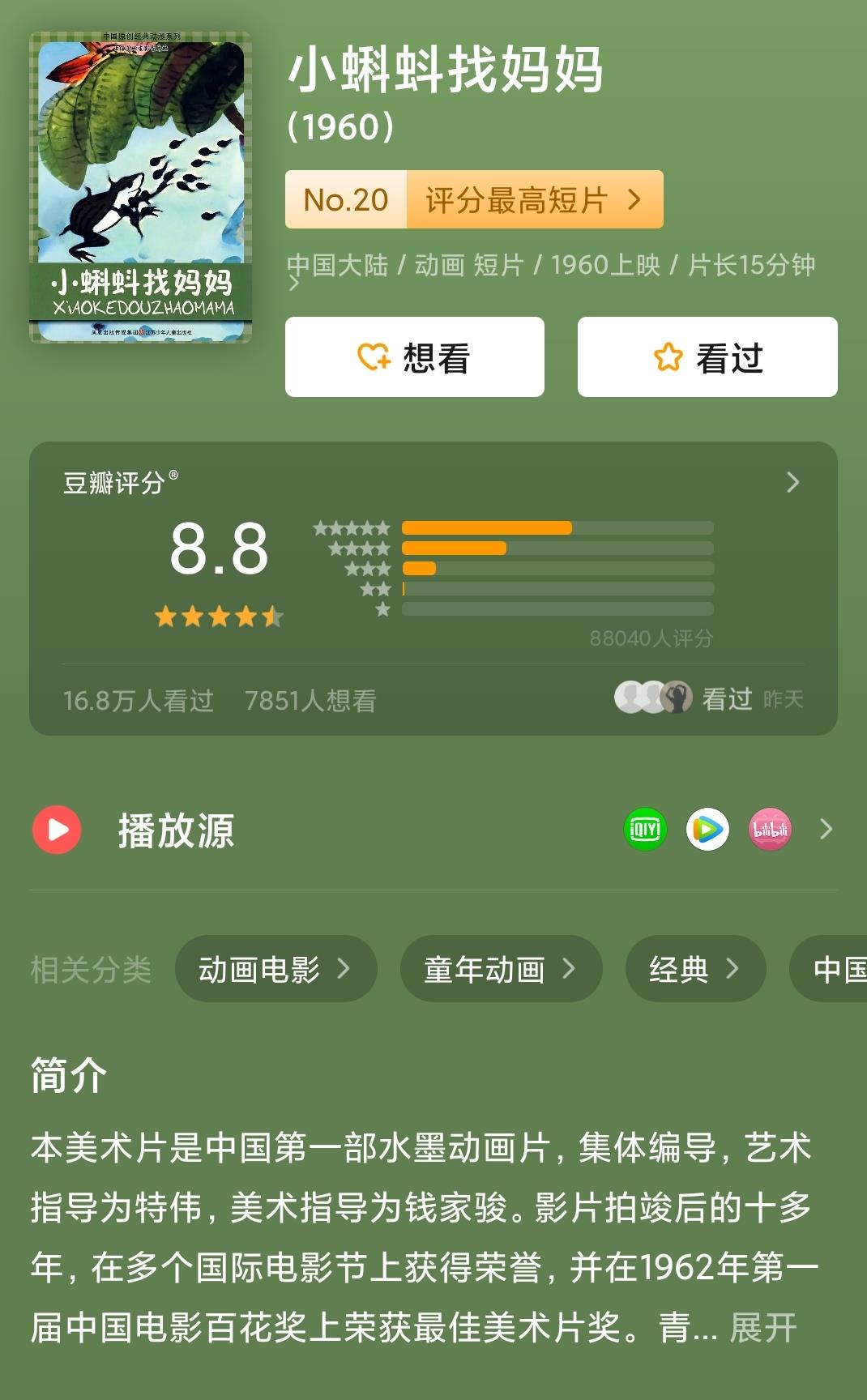The height and width of the screenshot is (1400, 867).
Task: Select the Tencent Video playback source icon
Action: [x=707, y=830]
